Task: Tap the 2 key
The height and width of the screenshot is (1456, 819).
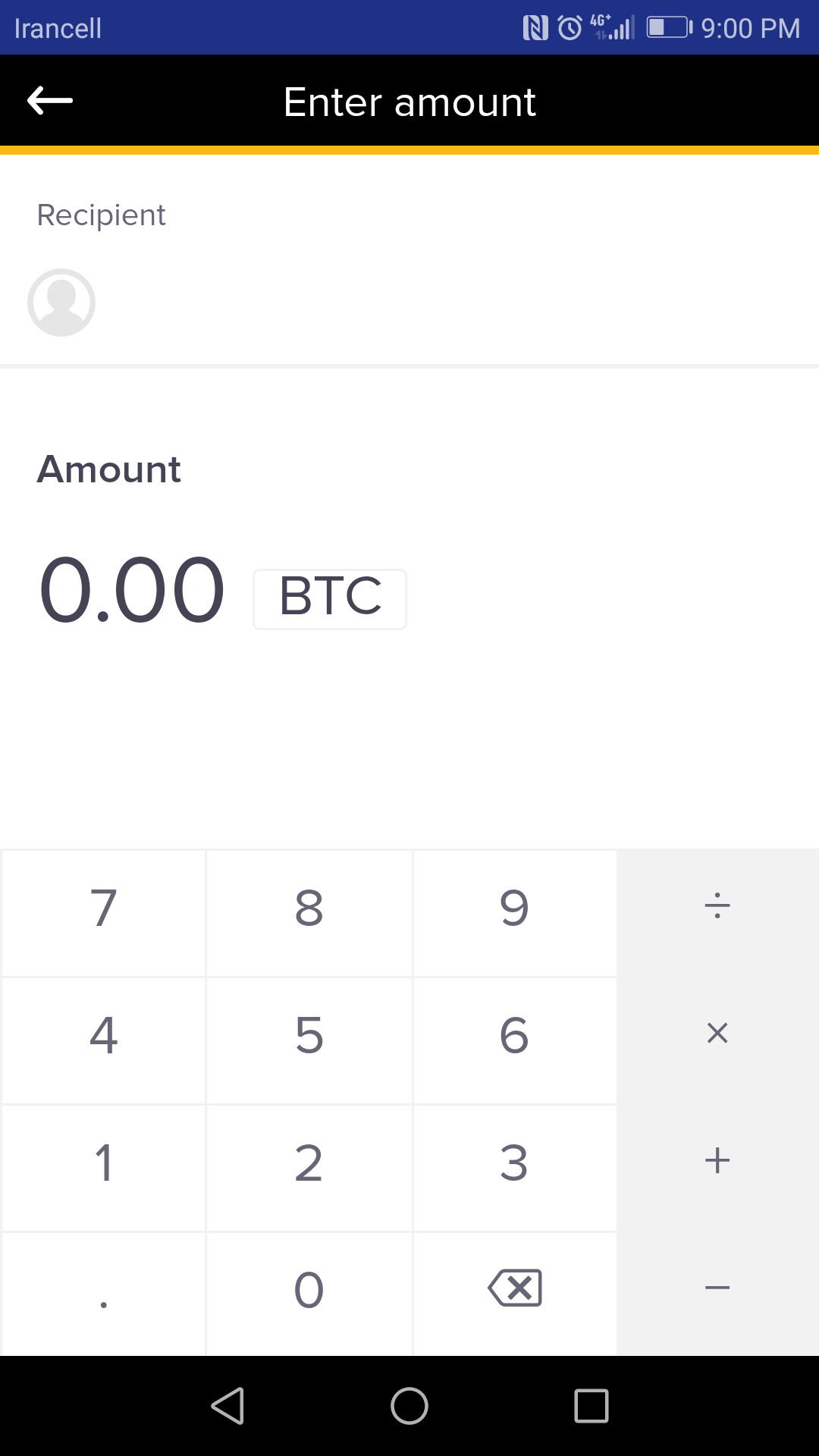Action: tap(309, 1168)
